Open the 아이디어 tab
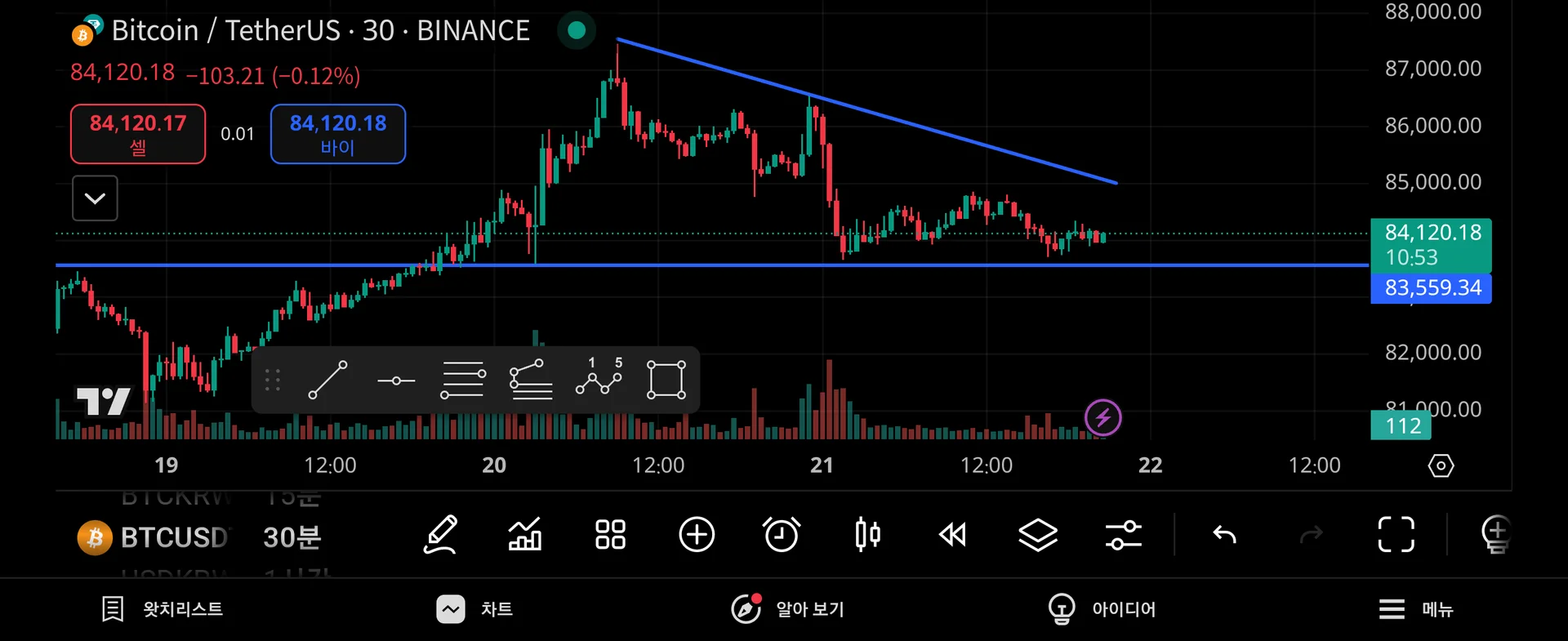The image size is (1568, 641). coord(1102,609)
